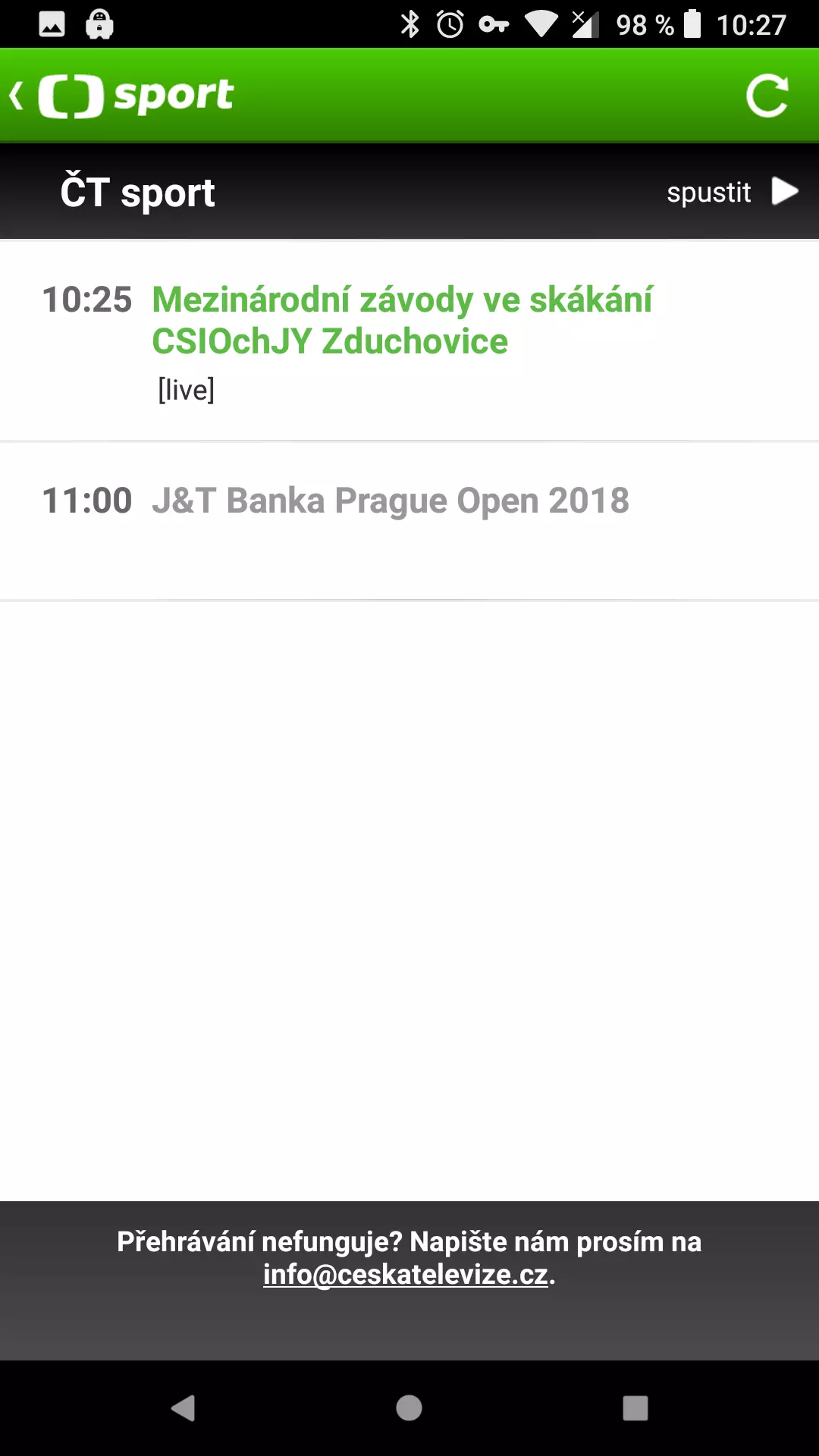Open the 10:25 Mezinárodní závody ve skákání programme
Viewport: 819px width, 1456px height.
click(x=409, y=340)
